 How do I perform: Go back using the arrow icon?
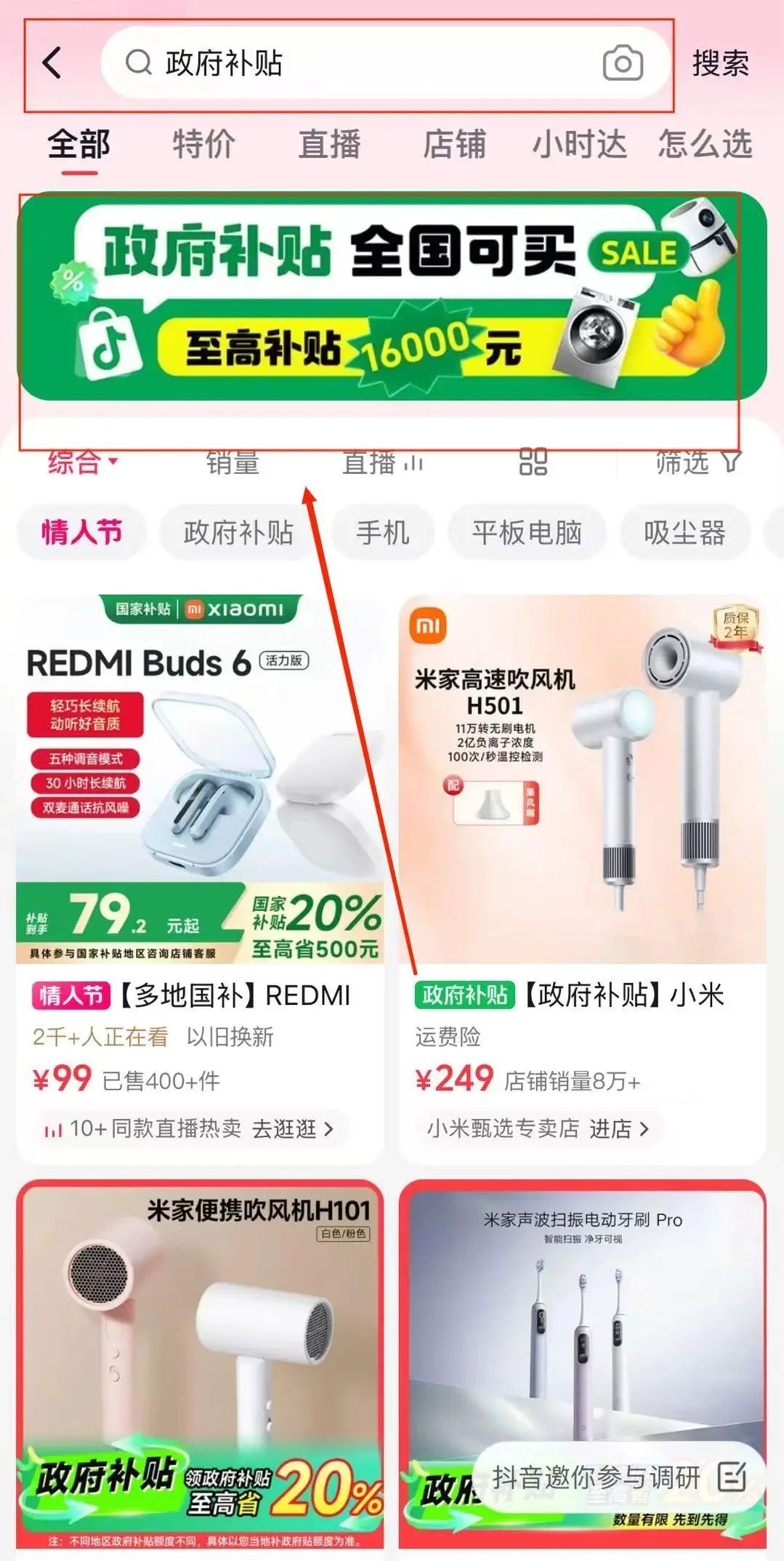click(52, 63)
